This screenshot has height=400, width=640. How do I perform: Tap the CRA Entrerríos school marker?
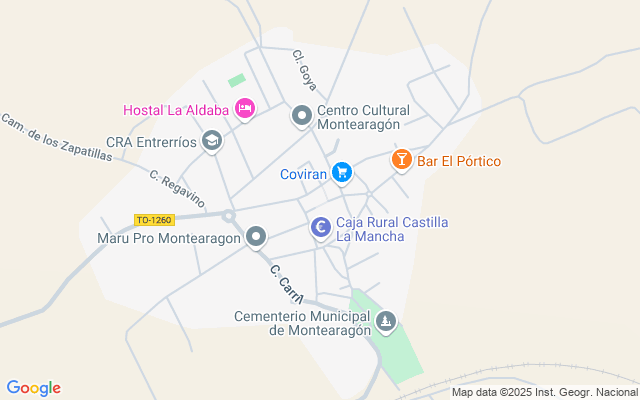(x=212, y=141)
